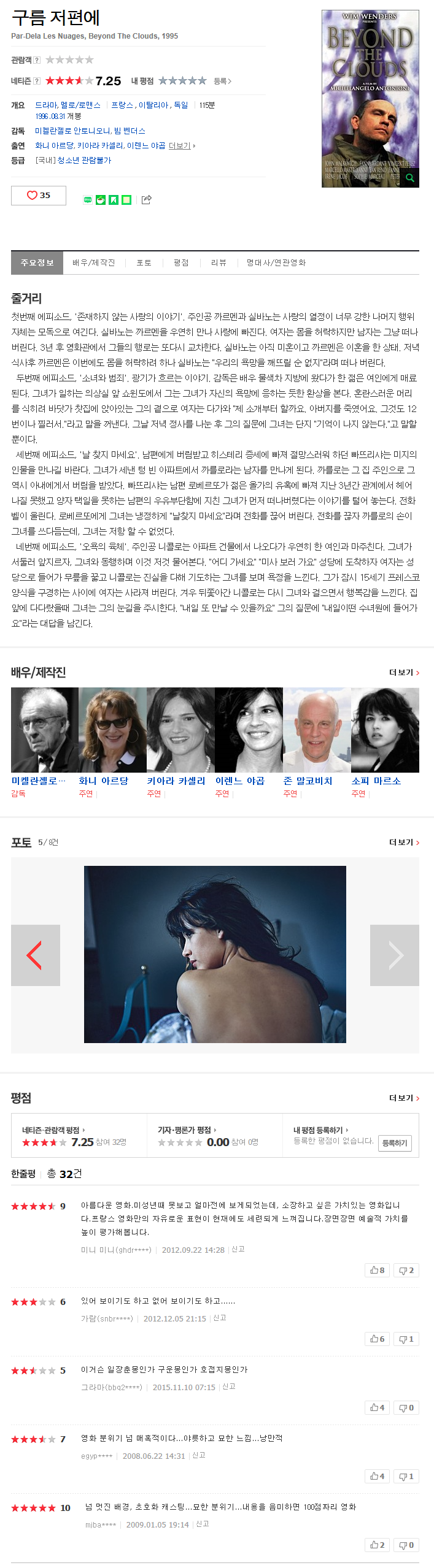Switch to the 명대사/연관영화 tab
This screenshot has height=1568, width=434.
276,262
